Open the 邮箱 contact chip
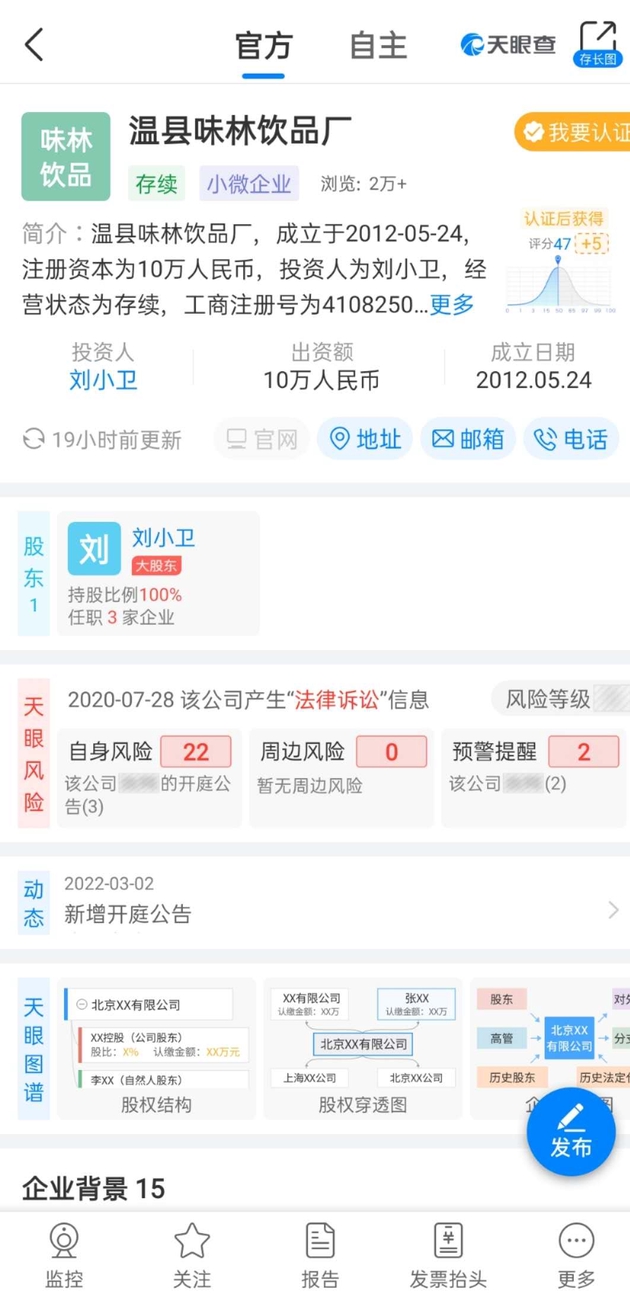Screen dimensions: 630x1293 468,439
